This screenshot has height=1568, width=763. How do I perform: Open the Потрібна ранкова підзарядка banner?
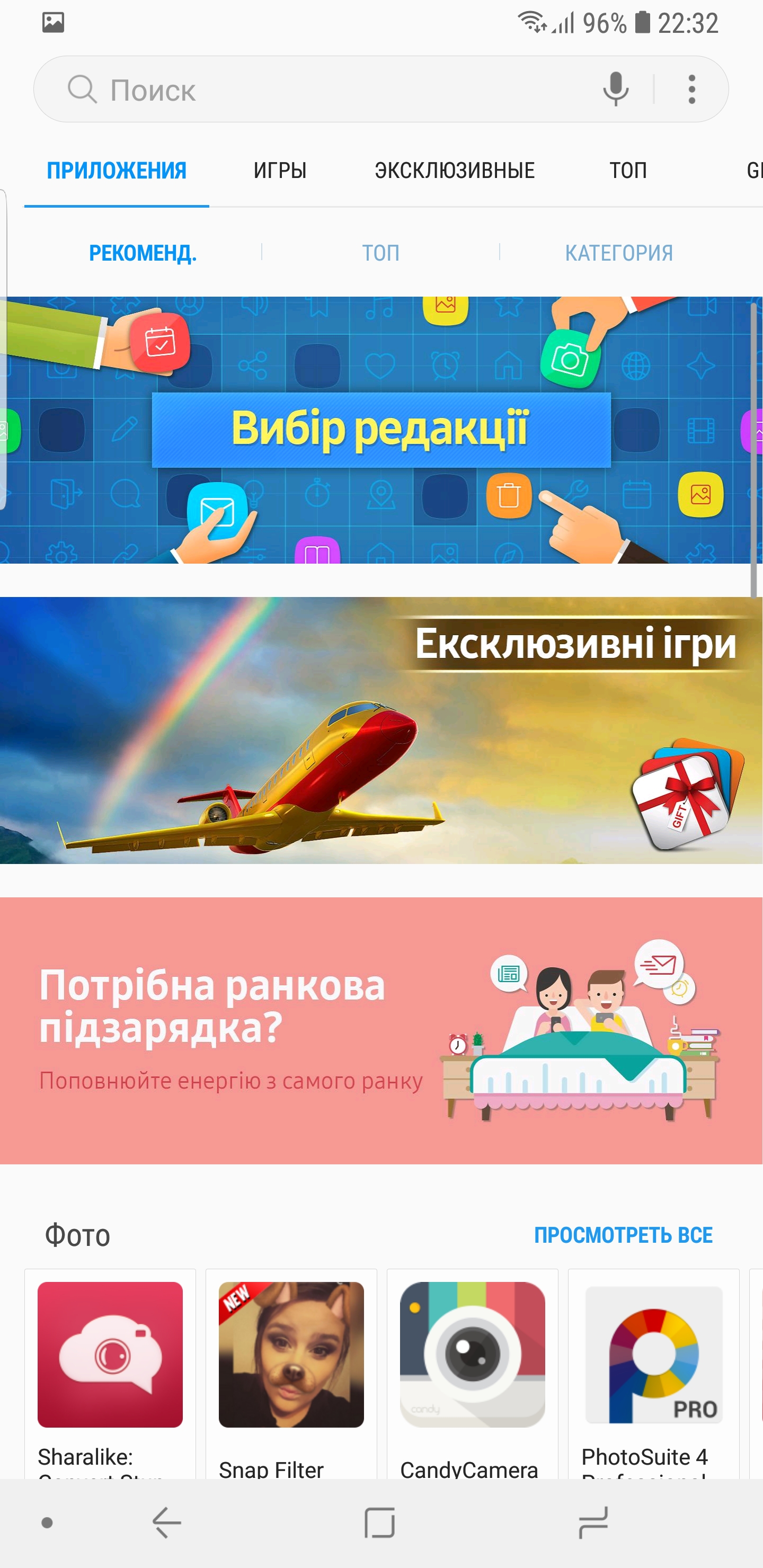tap(380, 1030)
